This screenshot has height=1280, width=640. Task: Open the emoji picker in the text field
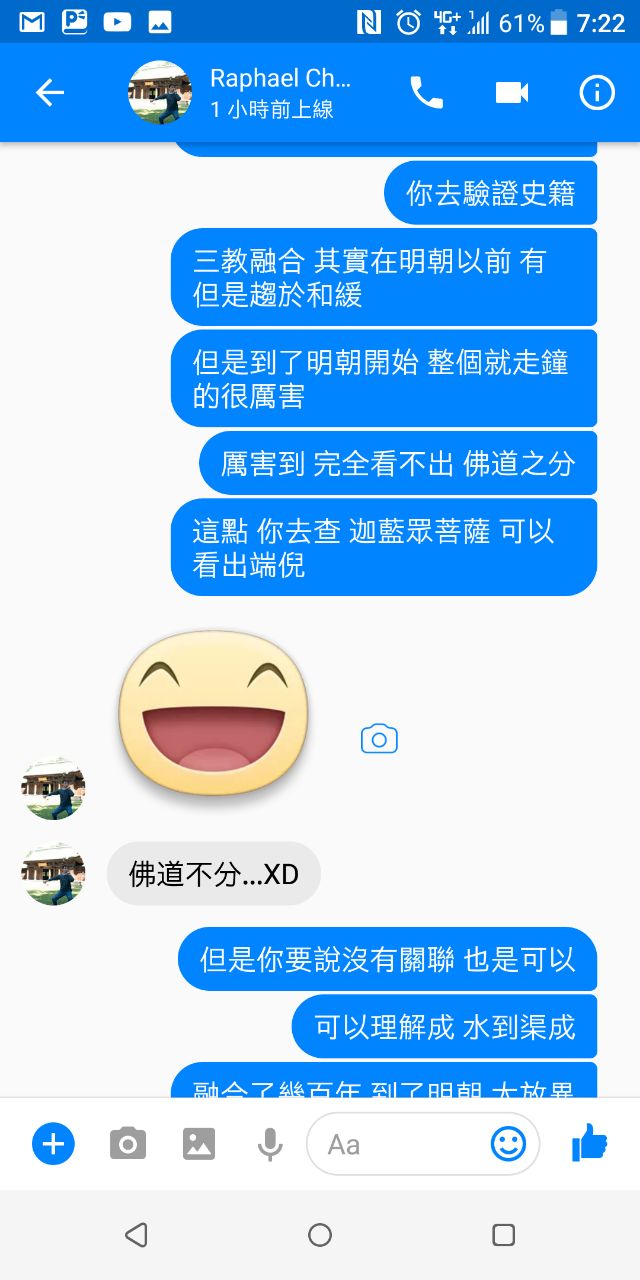pos(508,1143)
